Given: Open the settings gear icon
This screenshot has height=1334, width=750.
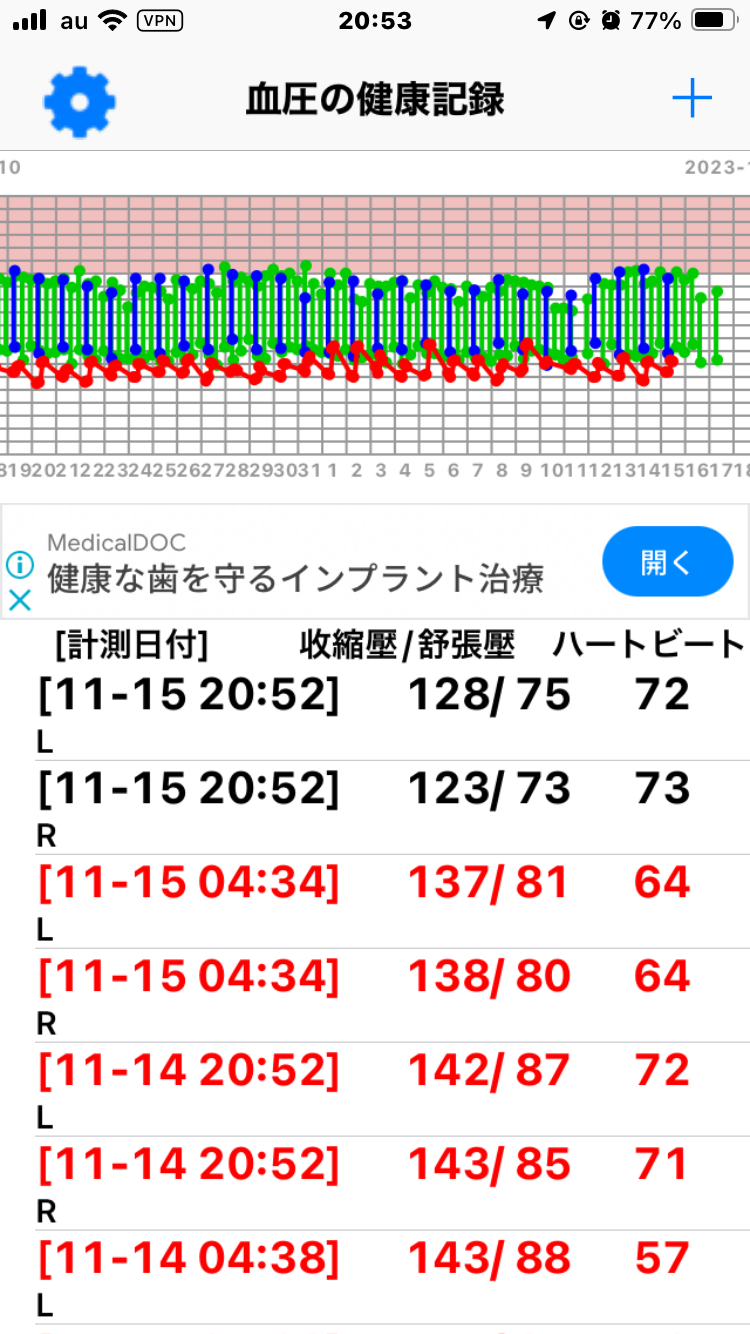Looking at the screenshot, I should click(x=79, y=100).
